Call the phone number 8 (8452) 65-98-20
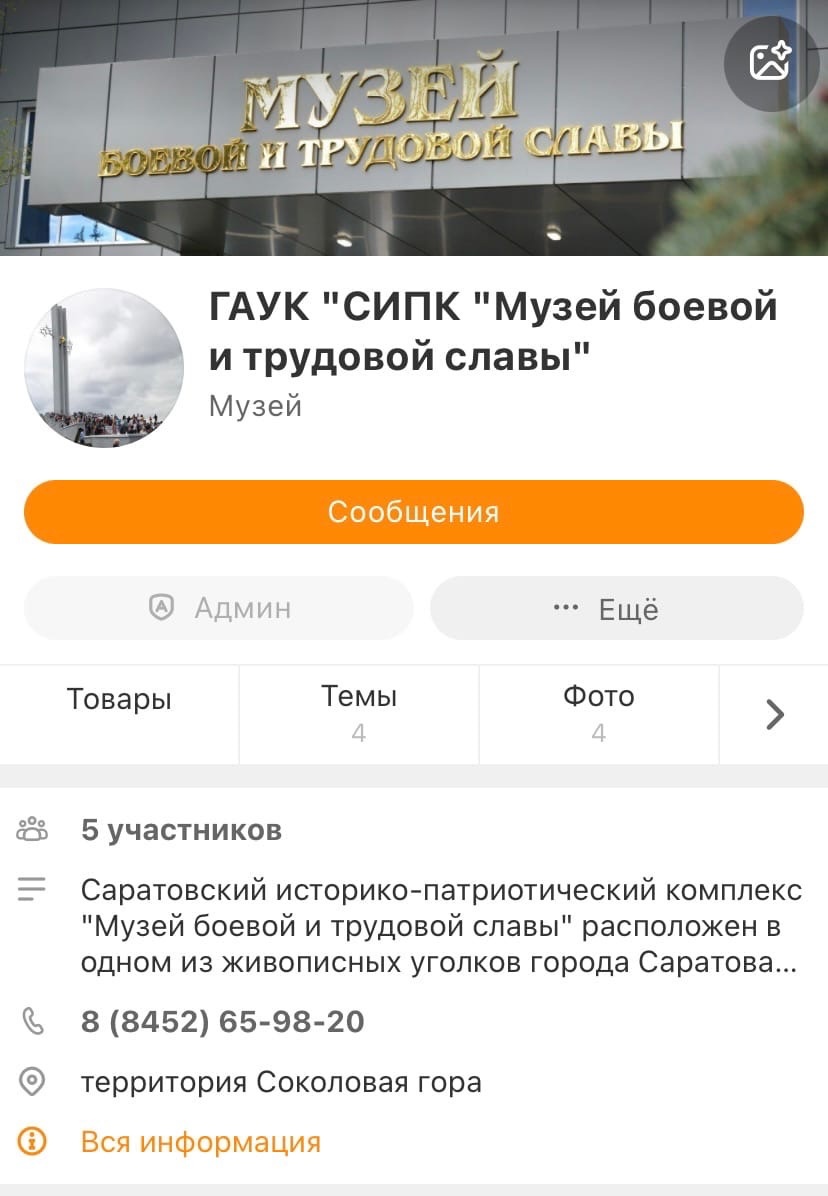The image size is (828, 1196). pos(222,1022)
